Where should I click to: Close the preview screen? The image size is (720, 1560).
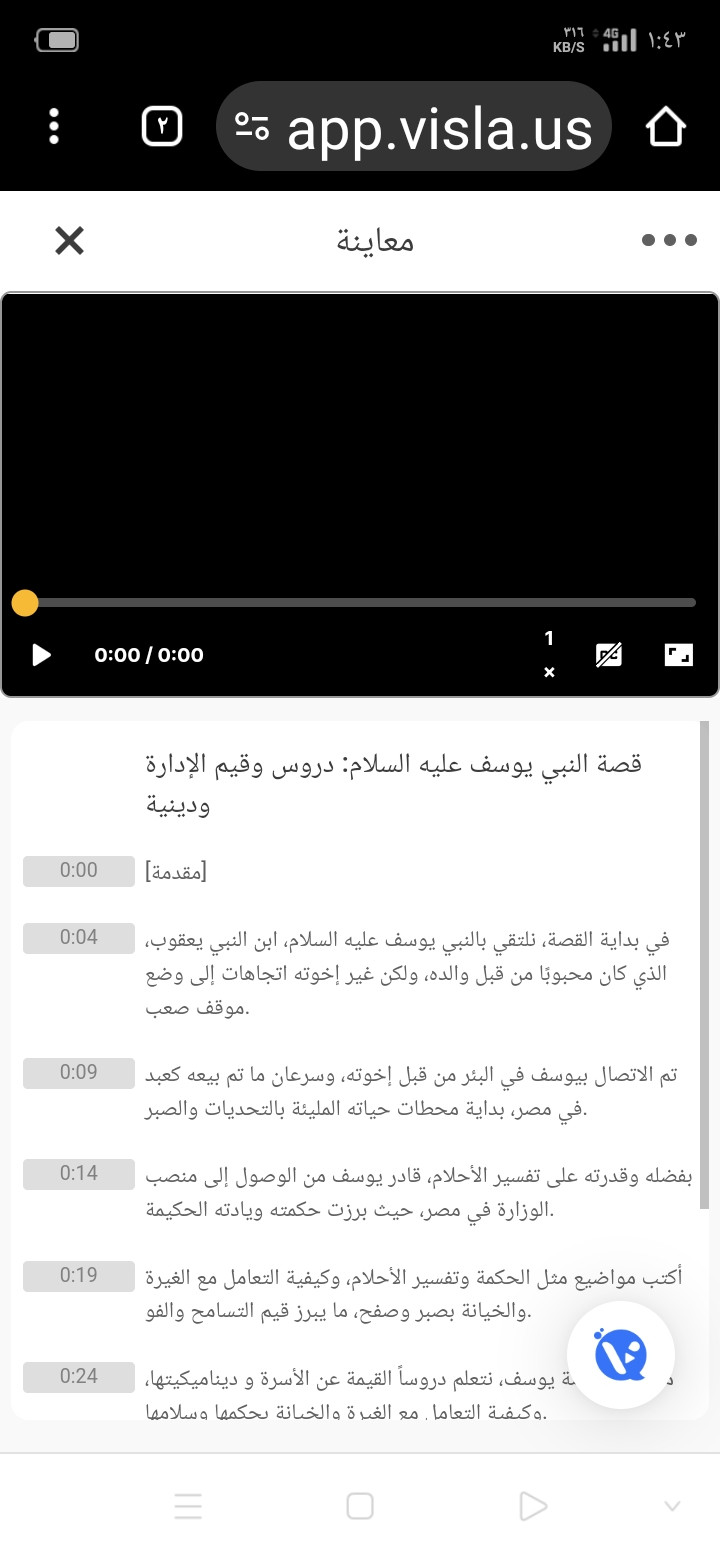[x=69, y=240]
